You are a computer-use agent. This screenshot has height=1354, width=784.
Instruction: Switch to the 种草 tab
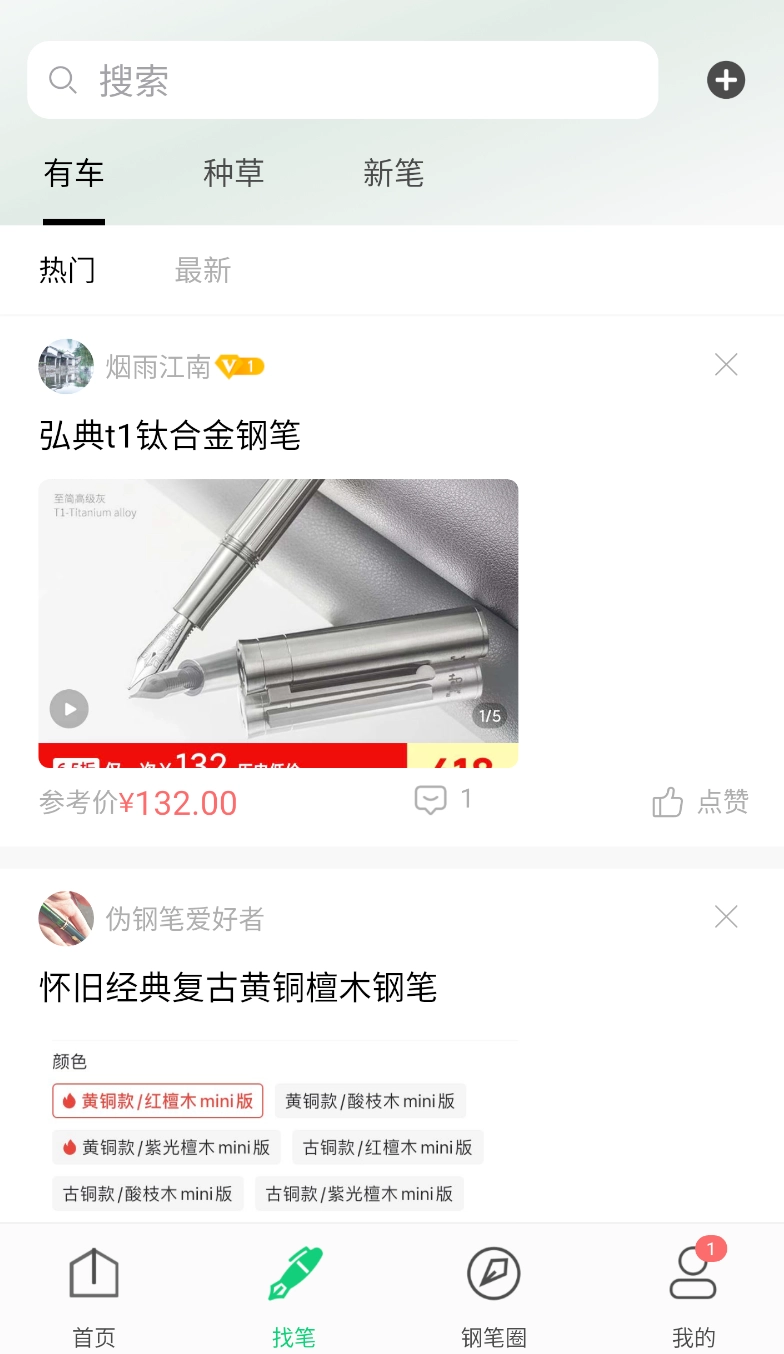click(x=233, y=174)
